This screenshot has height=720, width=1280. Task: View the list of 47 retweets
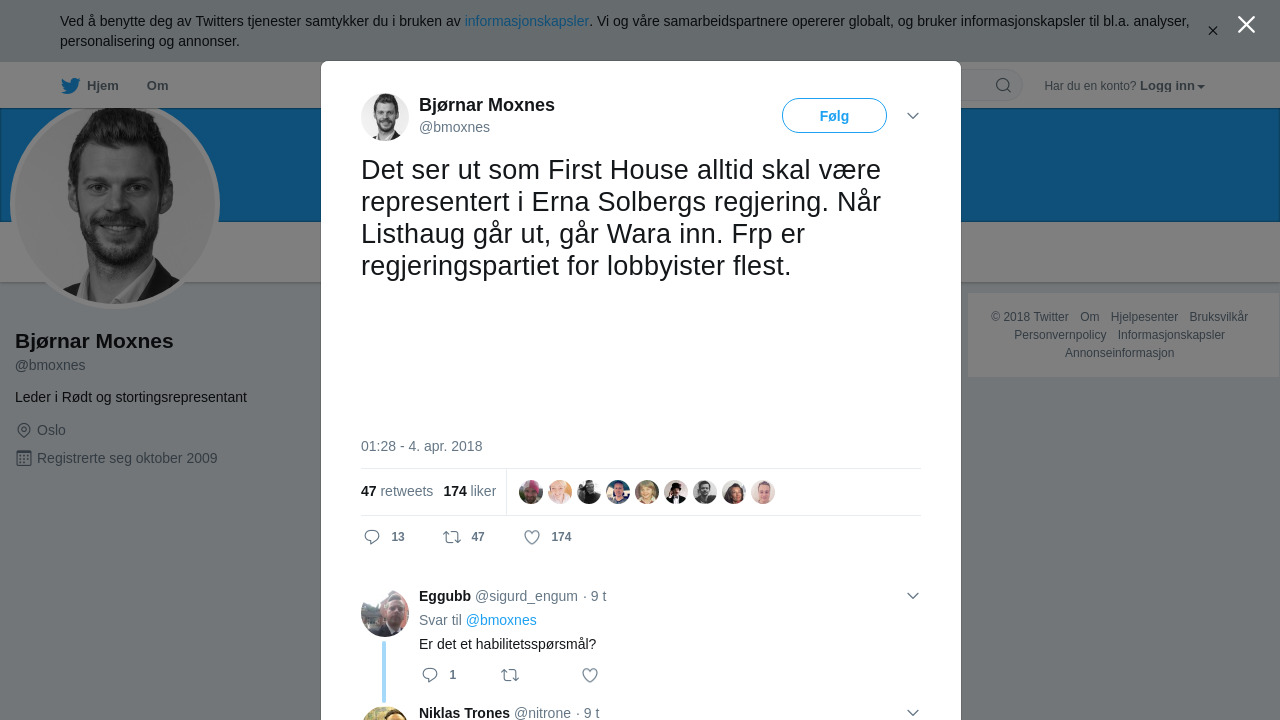397,491
